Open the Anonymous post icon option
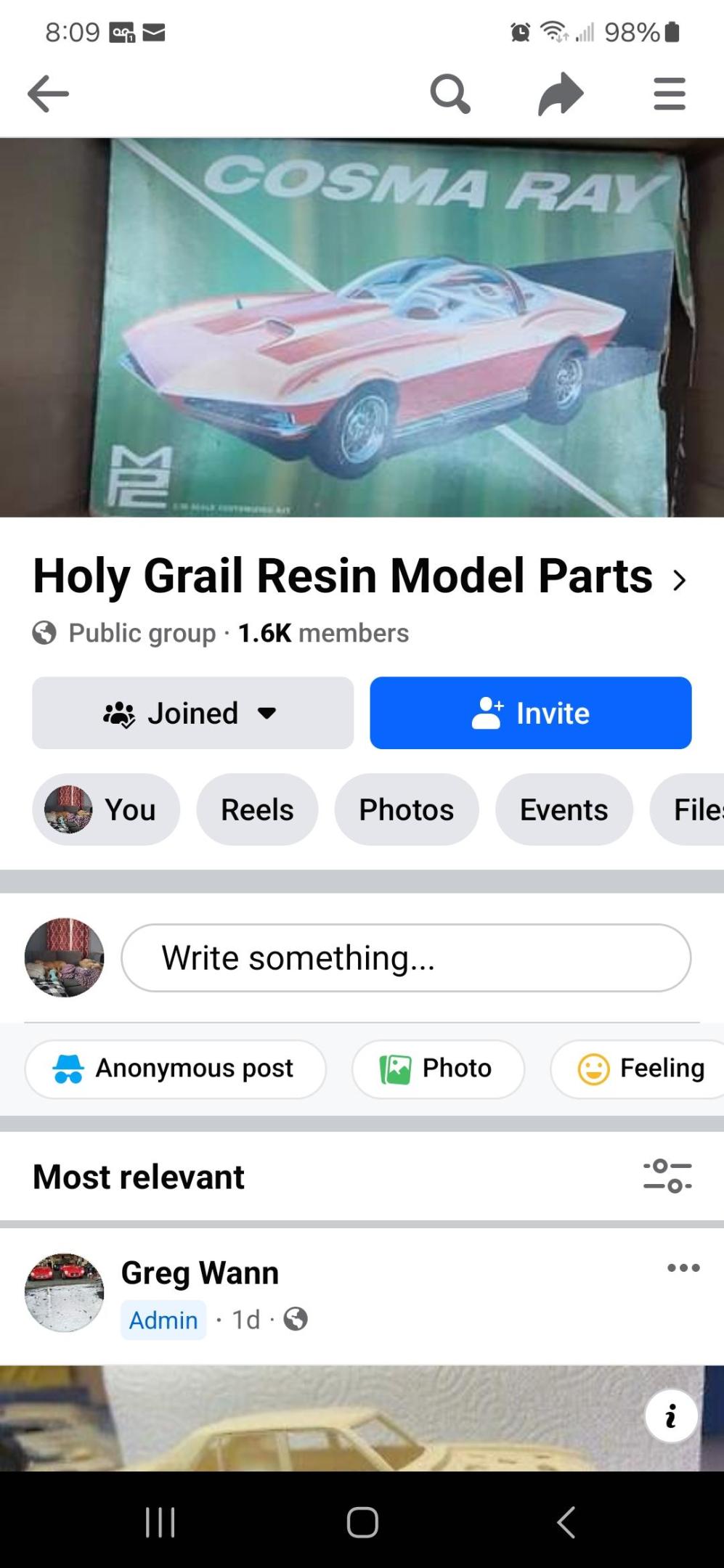Viewport: 724px width, 1568px height. (x=68, y=1068)
